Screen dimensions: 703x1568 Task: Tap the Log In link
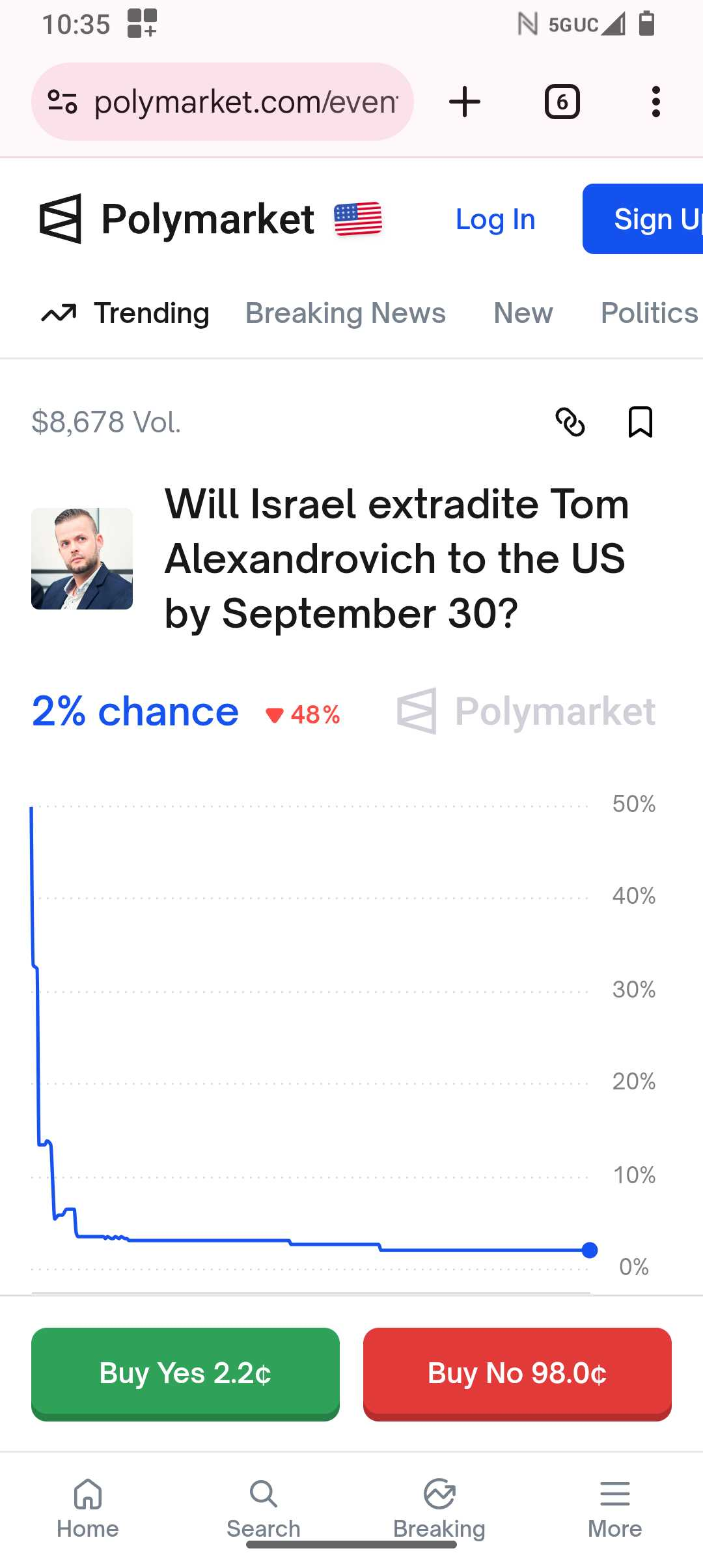click(495, 219)
